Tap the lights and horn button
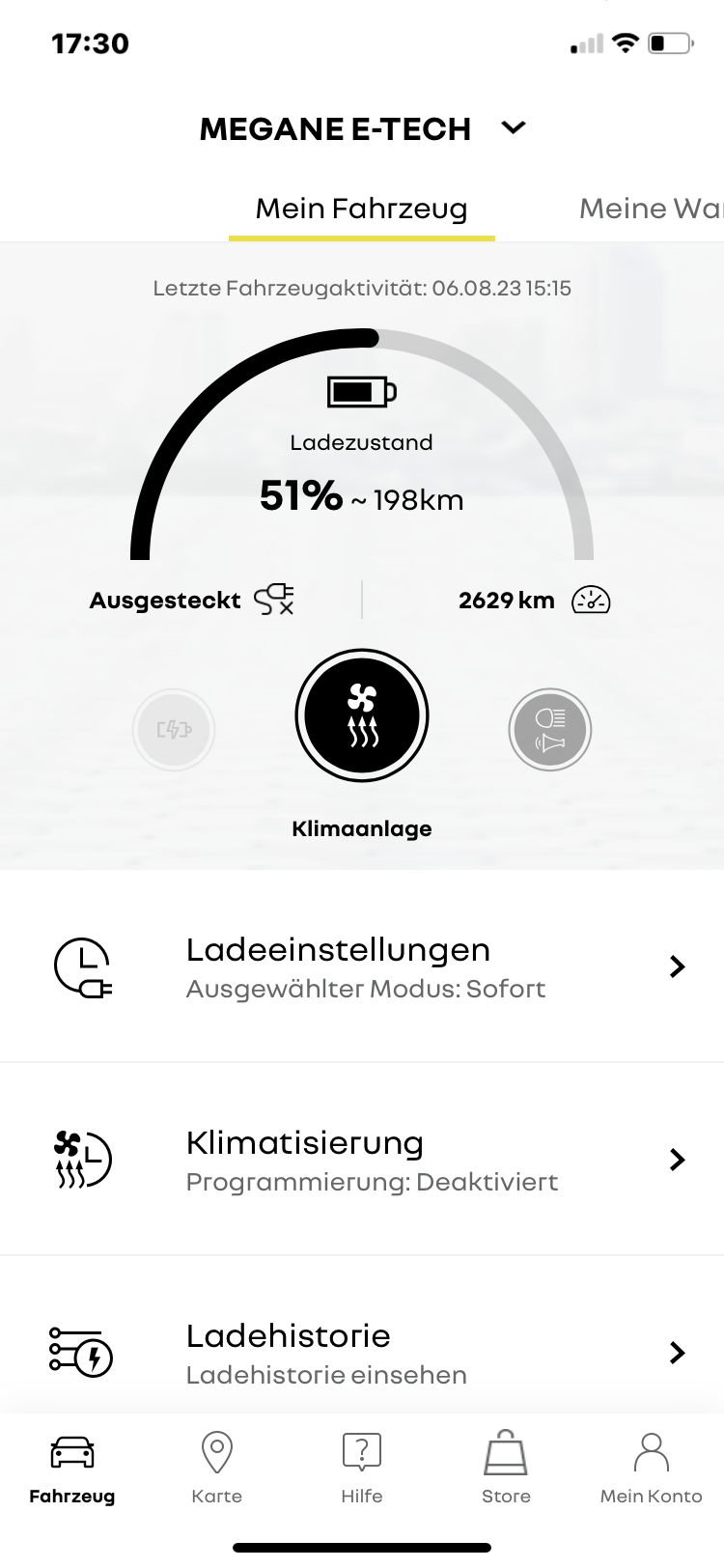Screen dimensions: 724x1568 [x=550, y=730]
